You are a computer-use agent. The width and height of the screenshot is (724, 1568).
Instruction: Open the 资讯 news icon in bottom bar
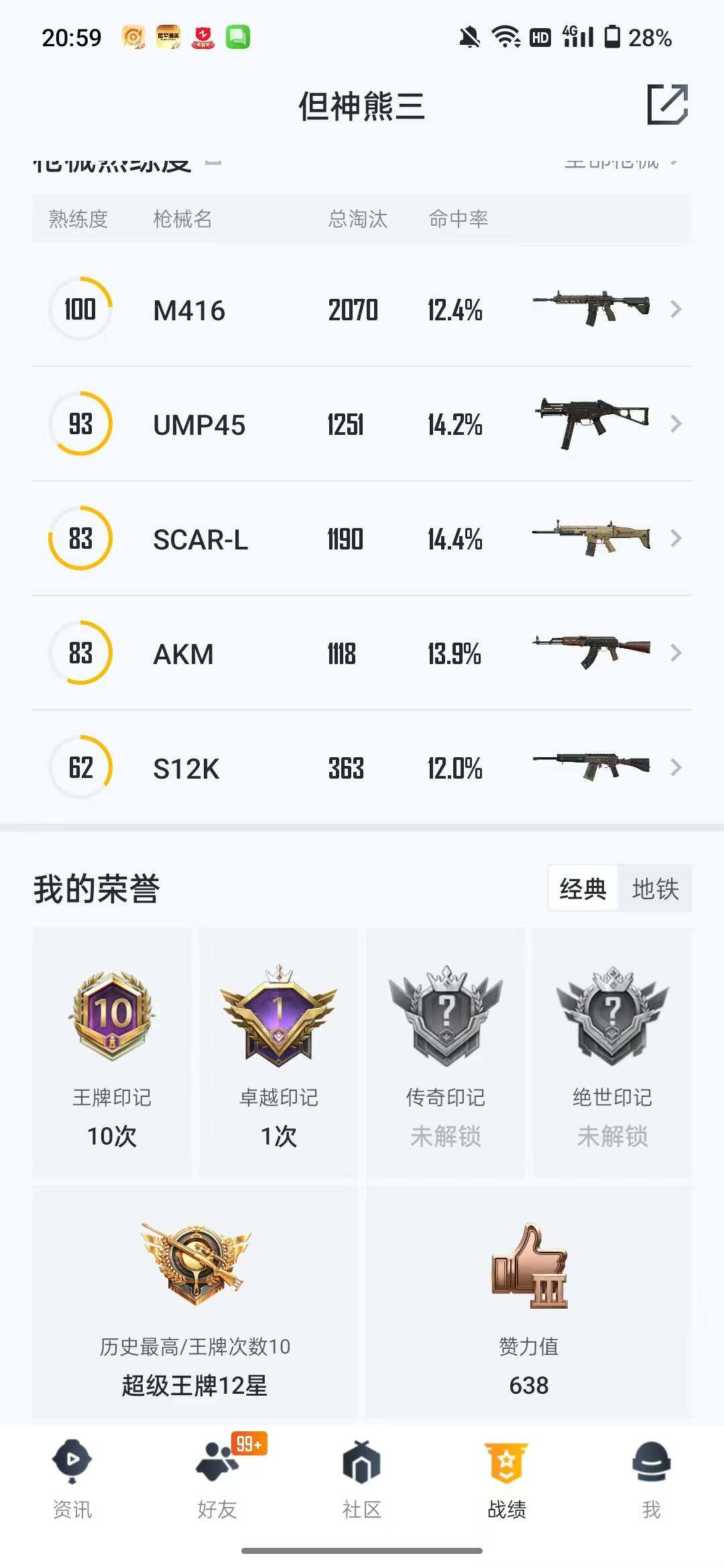pos(72,1478)
